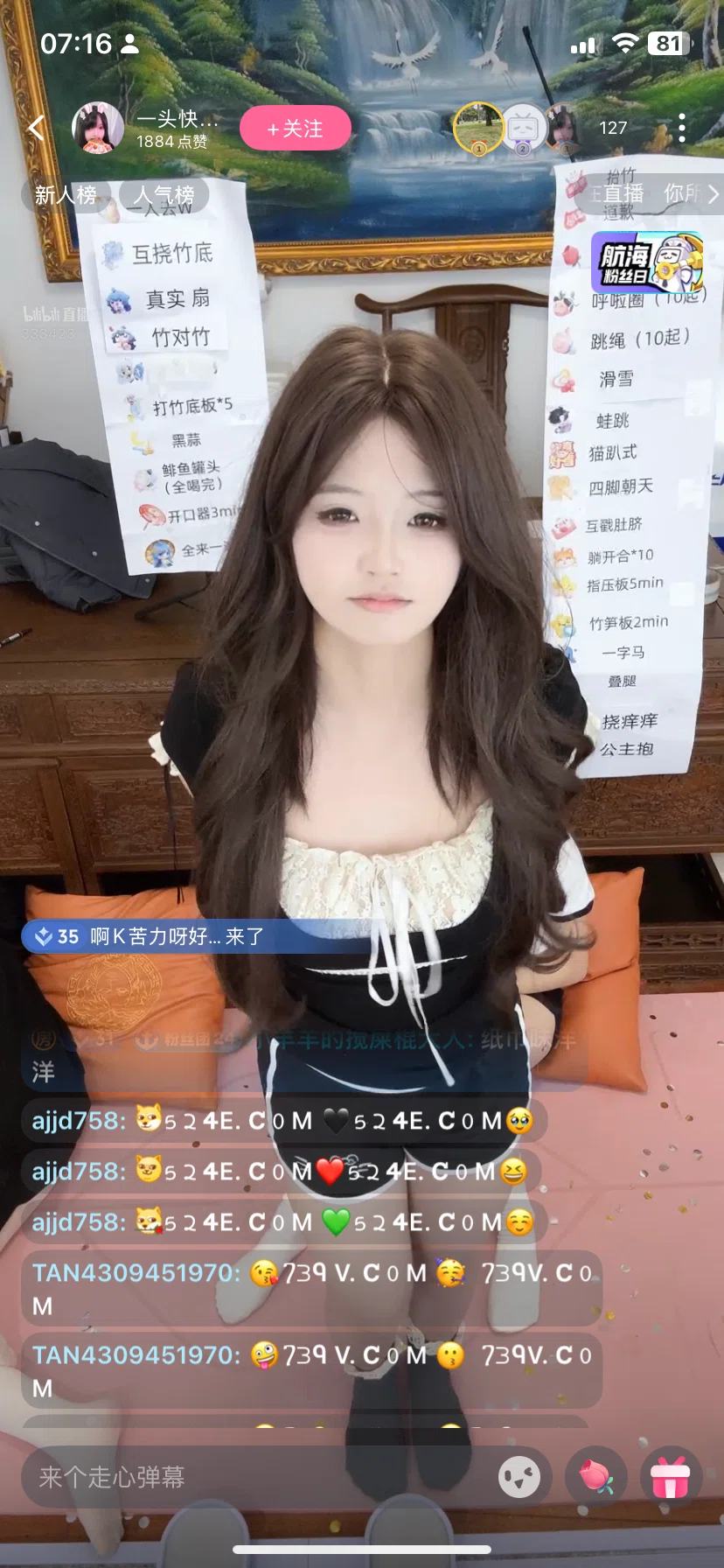
Task: Follow the streamer with +关注
Action: coord(296,129)
